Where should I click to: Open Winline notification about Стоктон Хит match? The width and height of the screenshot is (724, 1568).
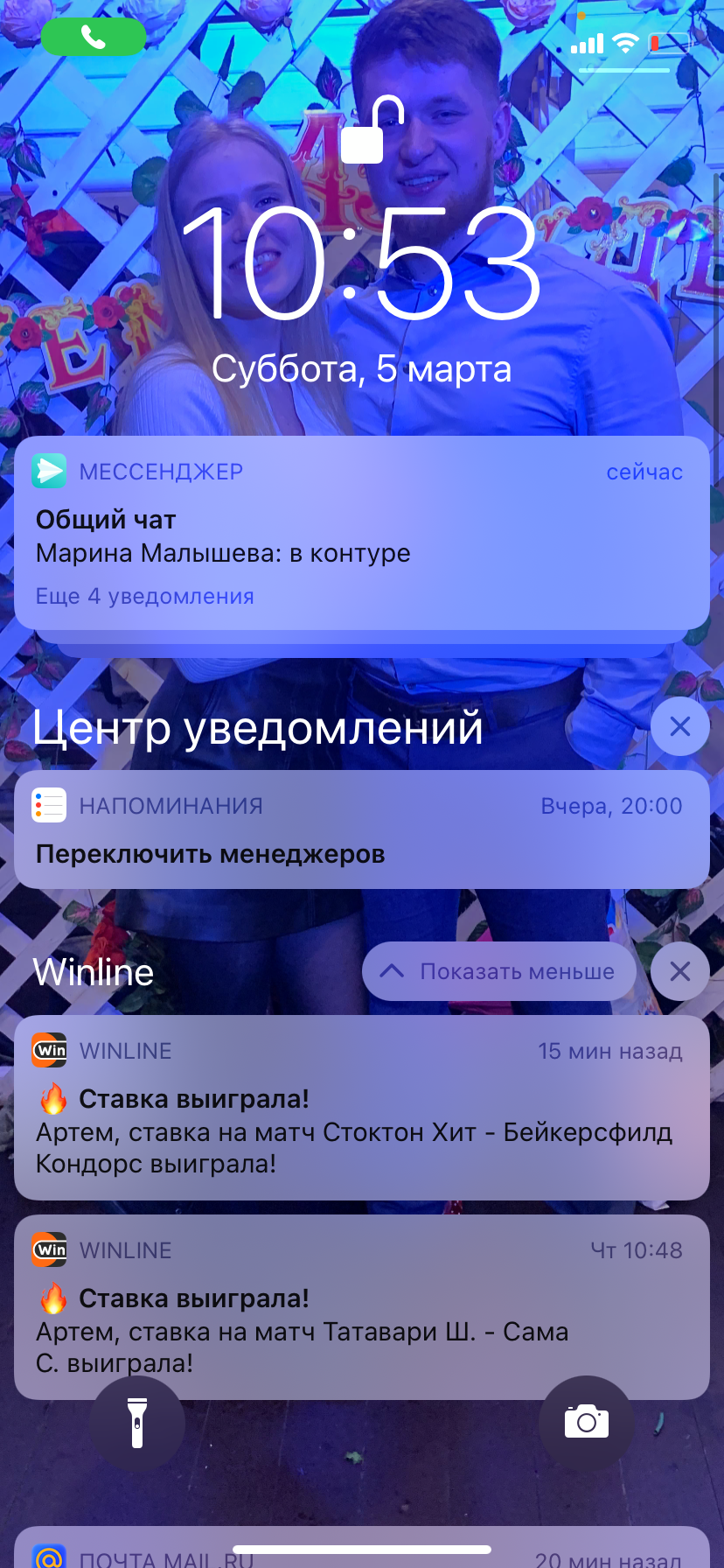[x=361, y=1108]
